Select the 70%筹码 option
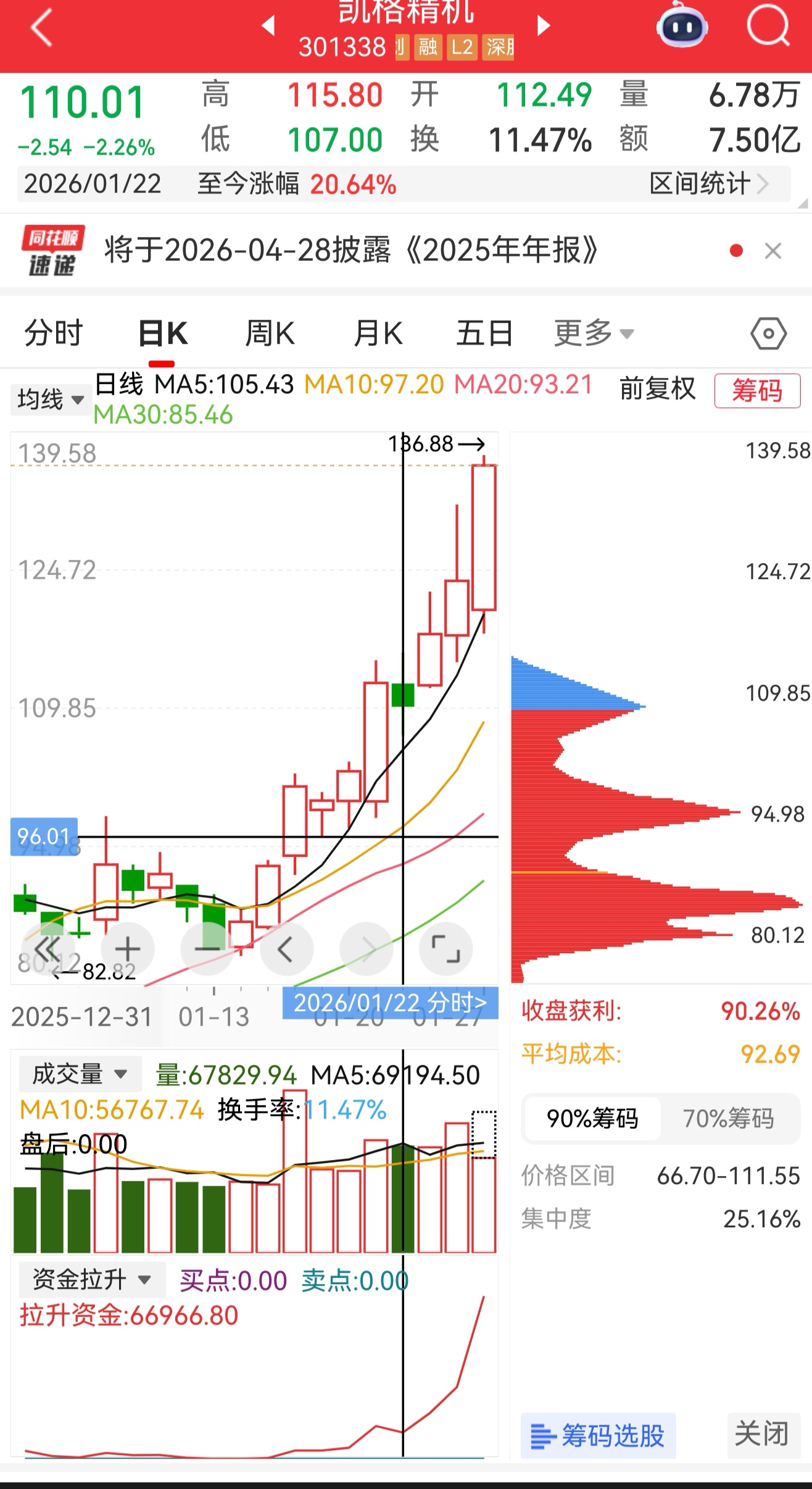 click(728, 1118)
